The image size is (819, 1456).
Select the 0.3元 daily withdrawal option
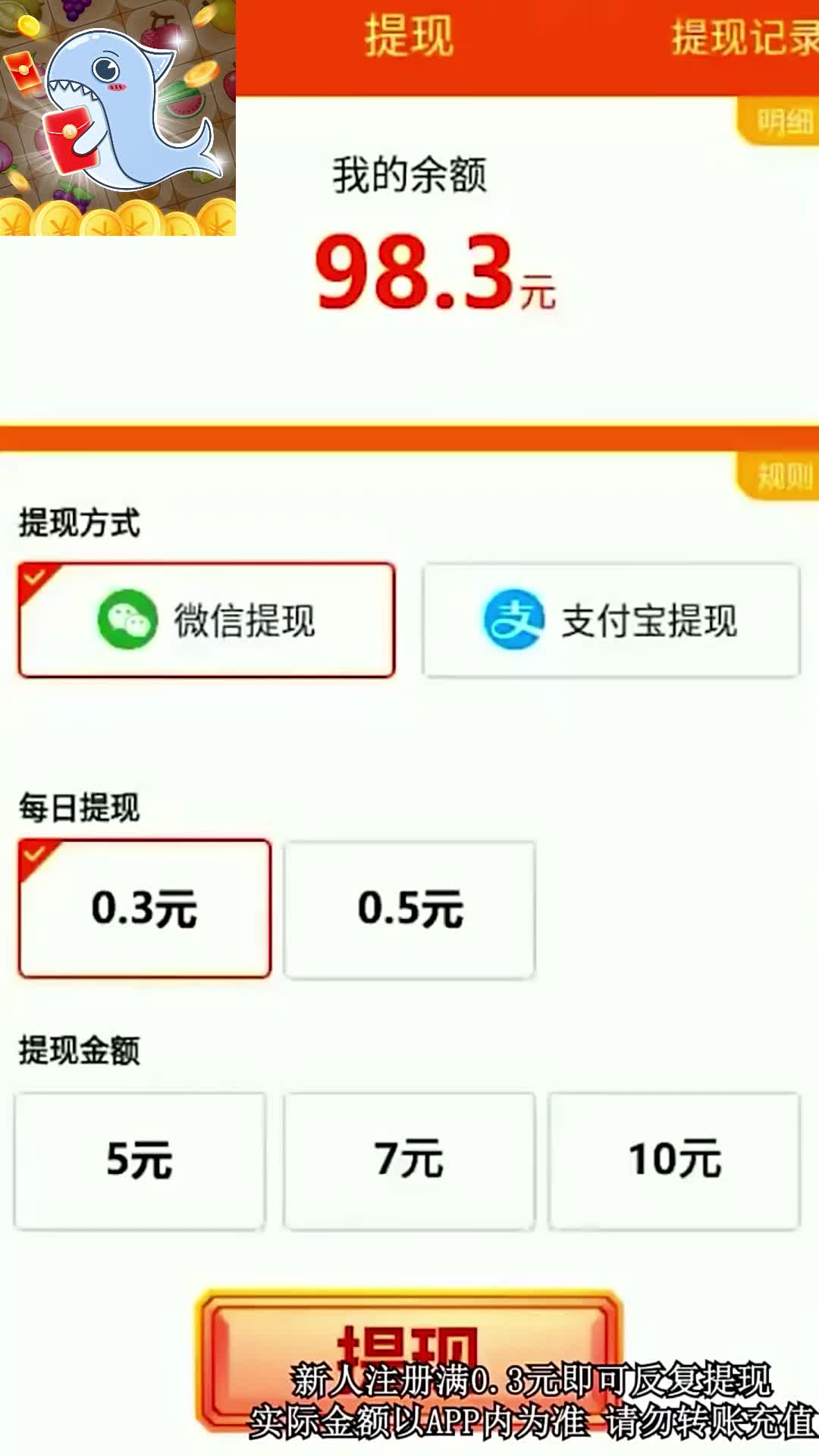[x=145, y=908]
